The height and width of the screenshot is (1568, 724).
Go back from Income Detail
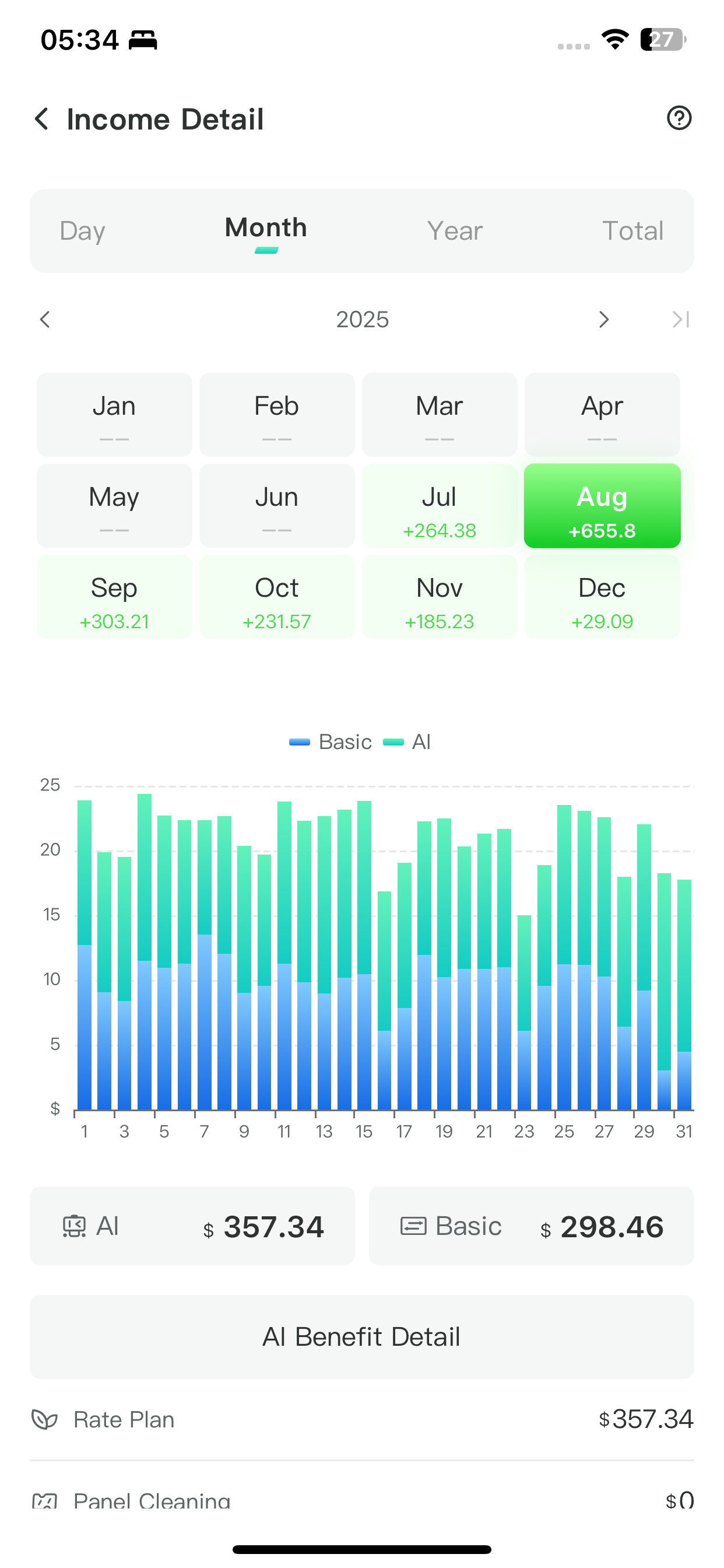(41, 118)
